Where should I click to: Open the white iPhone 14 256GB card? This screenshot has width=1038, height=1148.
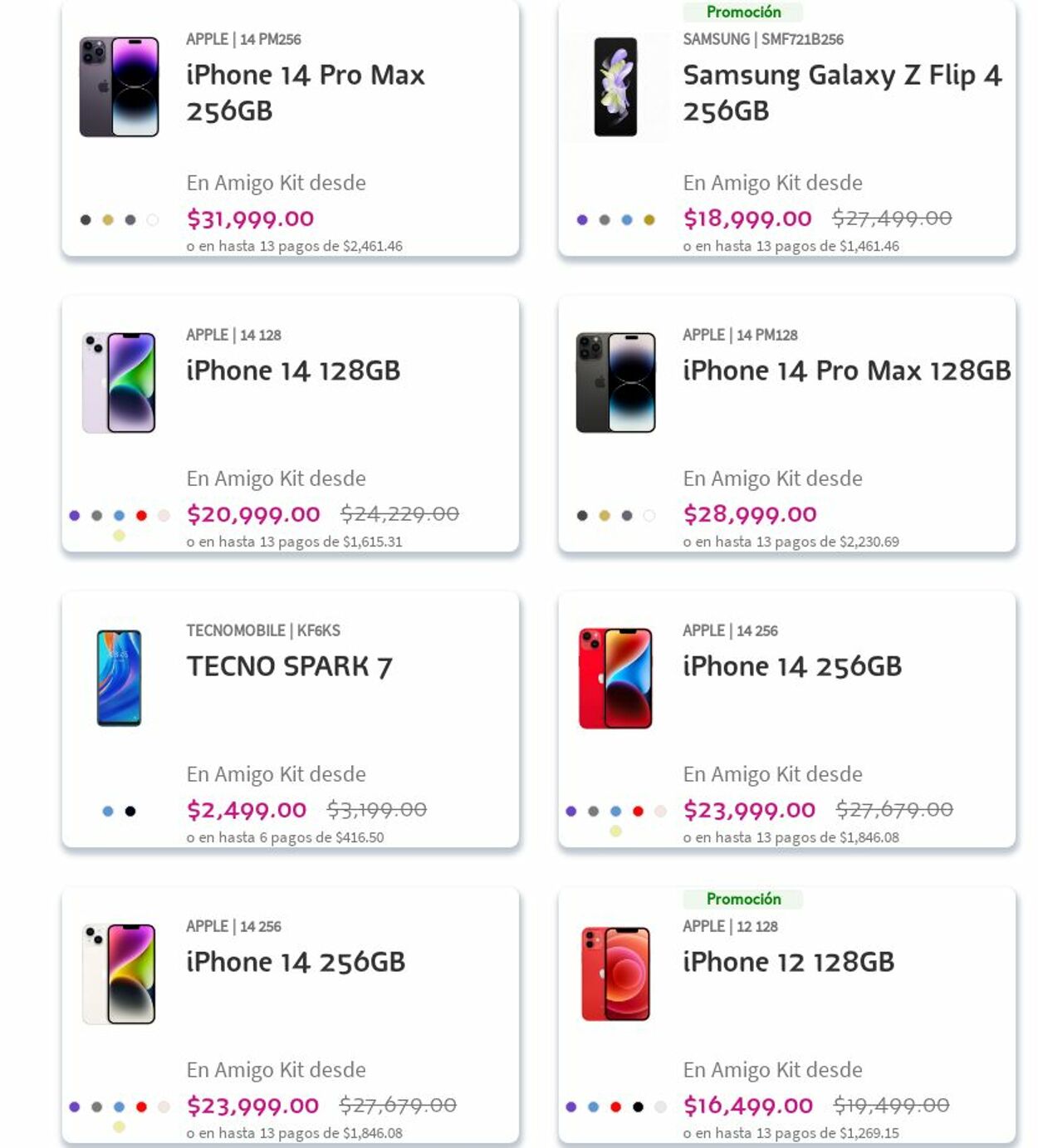click(x=295, y=962)
